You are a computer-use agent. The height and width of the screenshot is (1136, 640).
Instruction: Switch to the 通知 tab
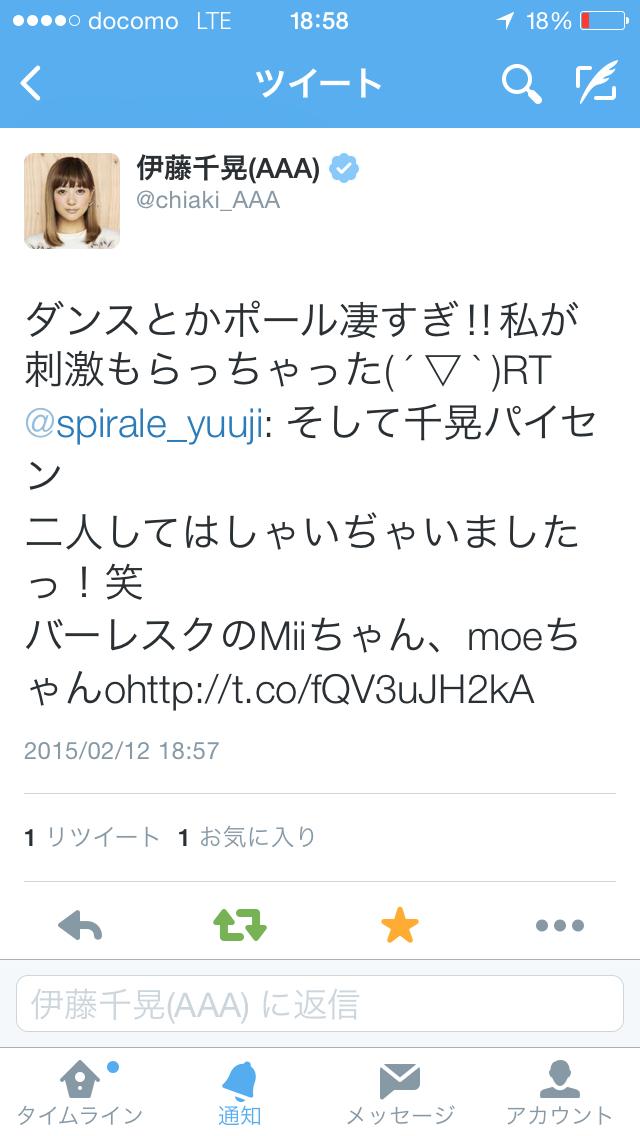click(x=240, y=1092)
